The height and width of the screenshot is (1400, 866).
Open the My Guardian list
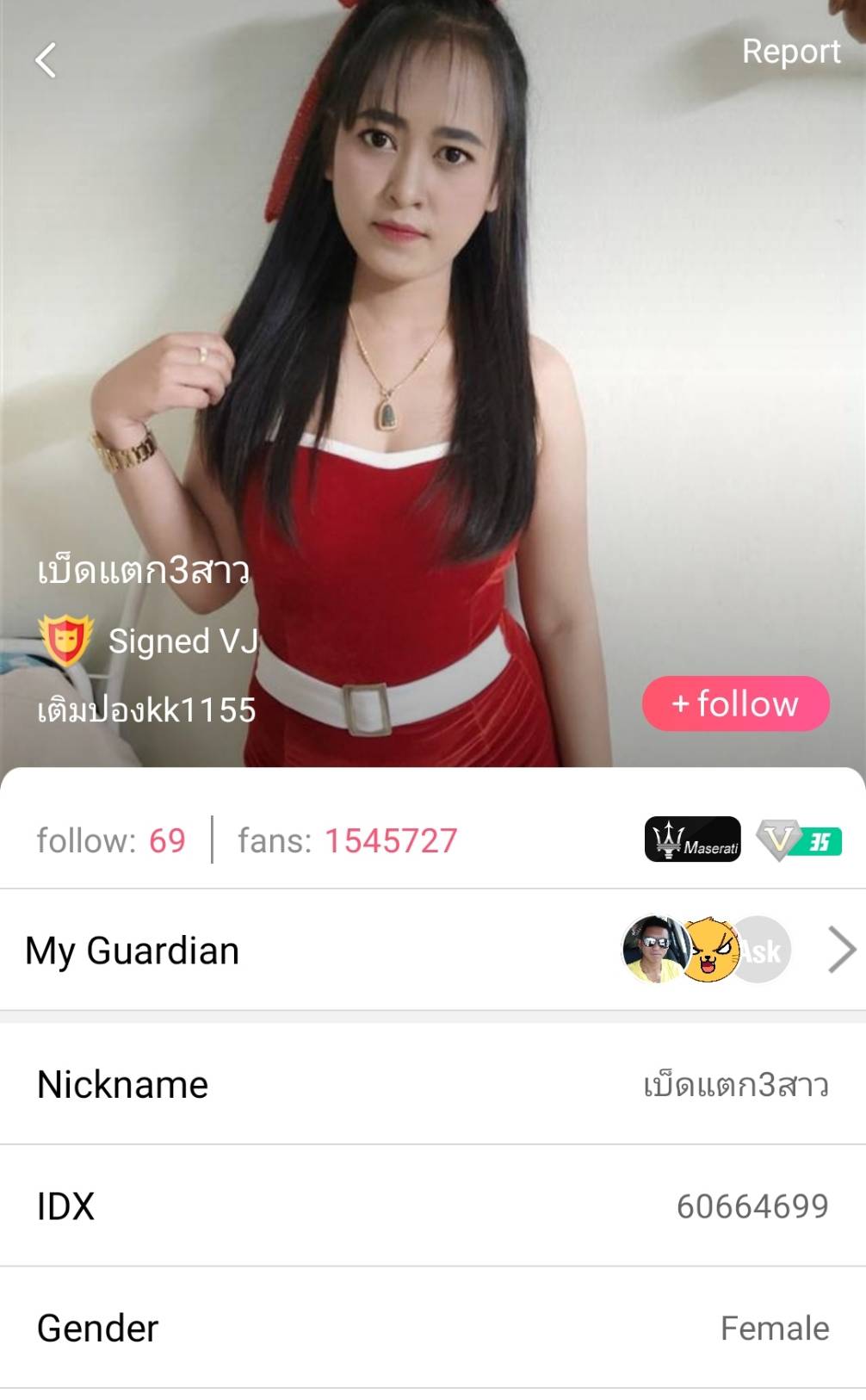coord(432,951)
